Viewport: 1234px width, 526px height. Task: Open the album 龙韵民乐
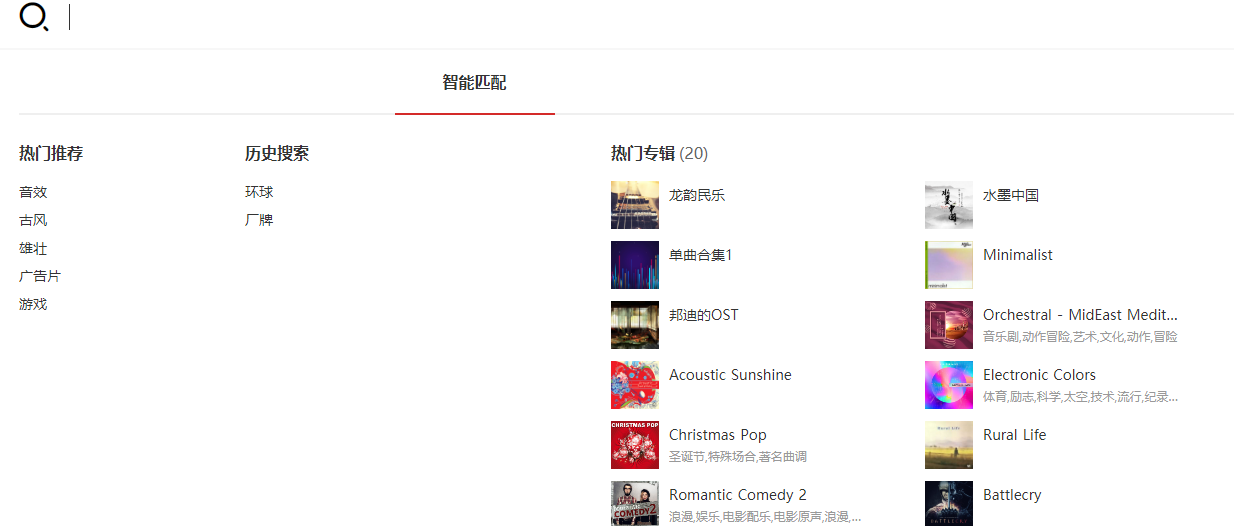pyautogui.click(x=697, y=195)
